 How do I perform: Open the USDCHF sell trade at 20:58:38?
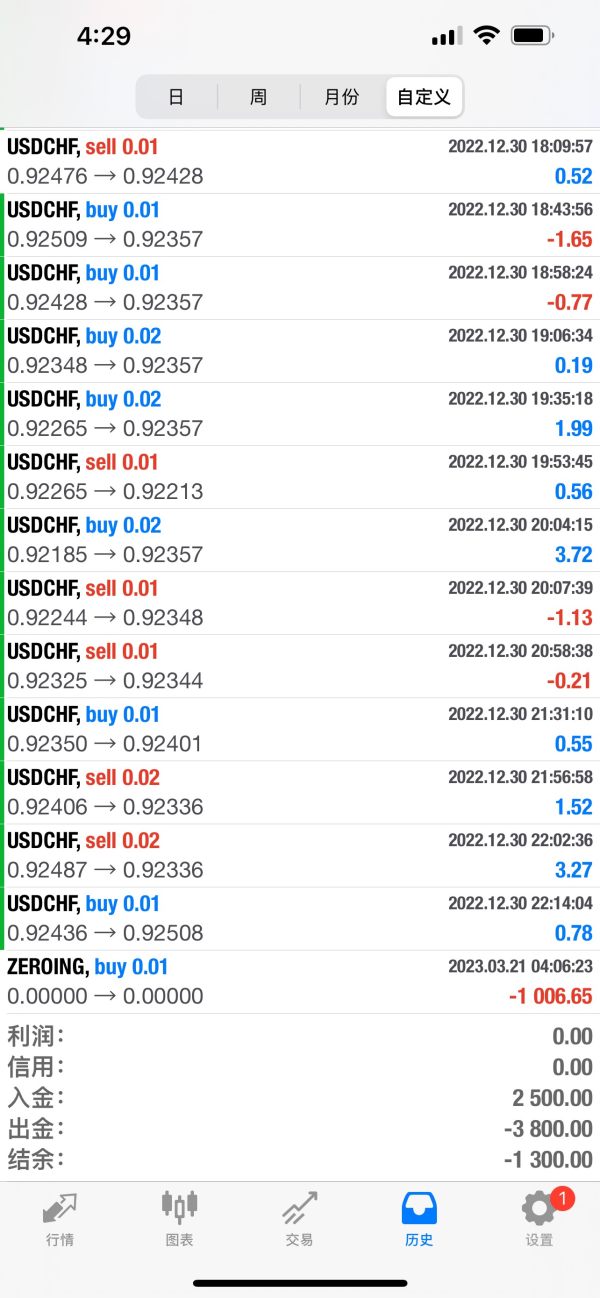(300, 665)
